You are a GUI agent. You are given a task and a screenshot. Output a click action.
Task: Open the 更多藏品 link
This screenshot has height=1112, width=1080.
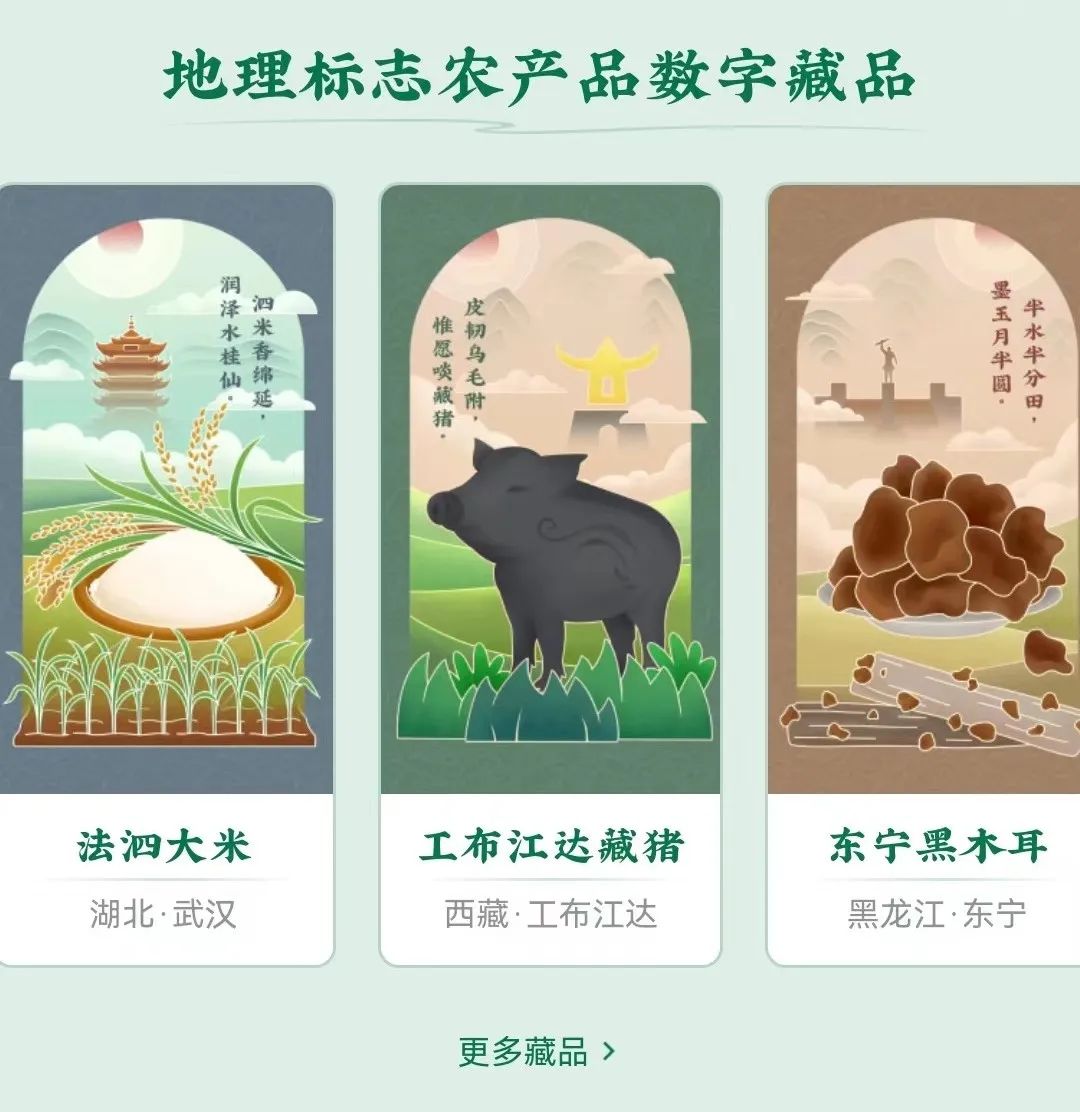click(x=538, y=1051)
